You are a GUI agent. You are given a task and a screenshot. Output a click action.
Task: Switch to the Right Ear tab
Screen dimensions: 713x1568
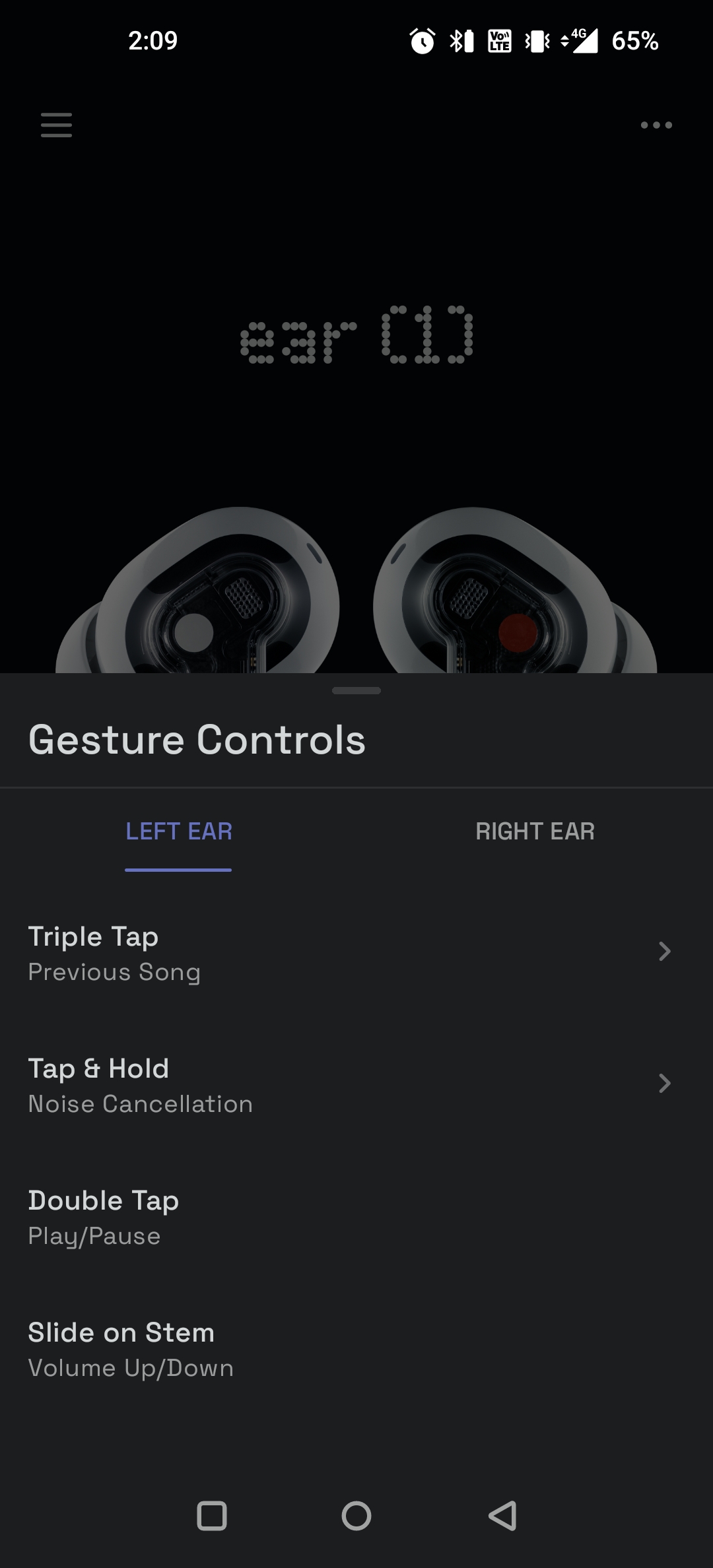point(535,832)
